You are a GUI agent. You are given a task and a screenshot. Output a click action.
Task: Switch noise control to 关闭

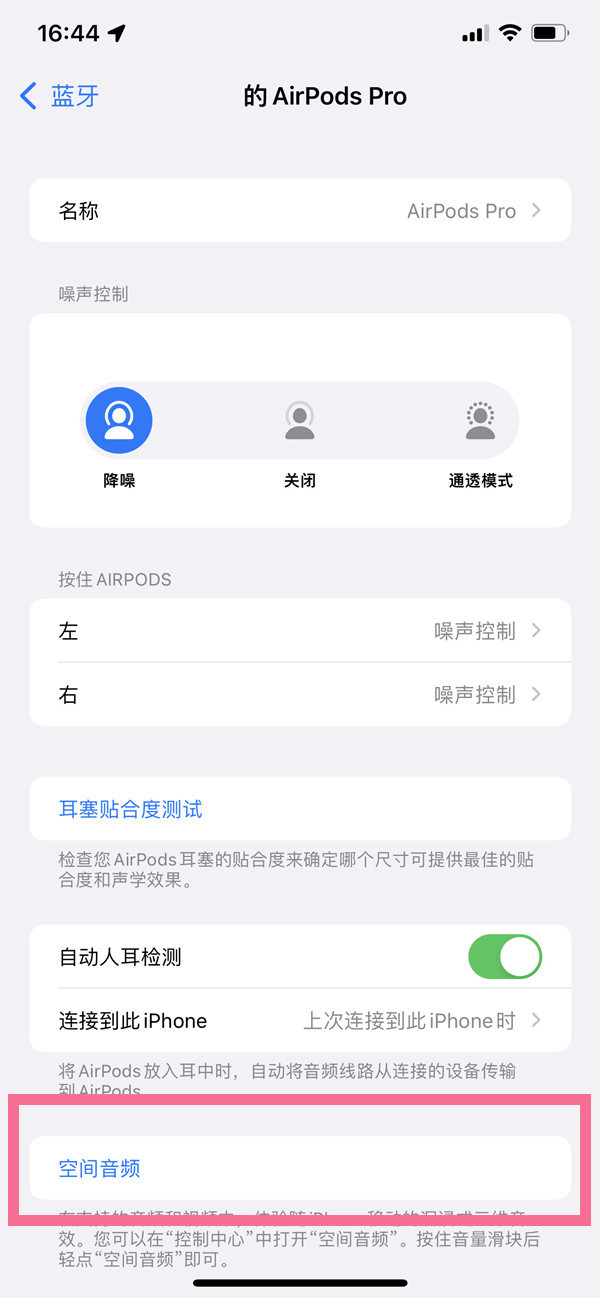click(x=300, y=421)
